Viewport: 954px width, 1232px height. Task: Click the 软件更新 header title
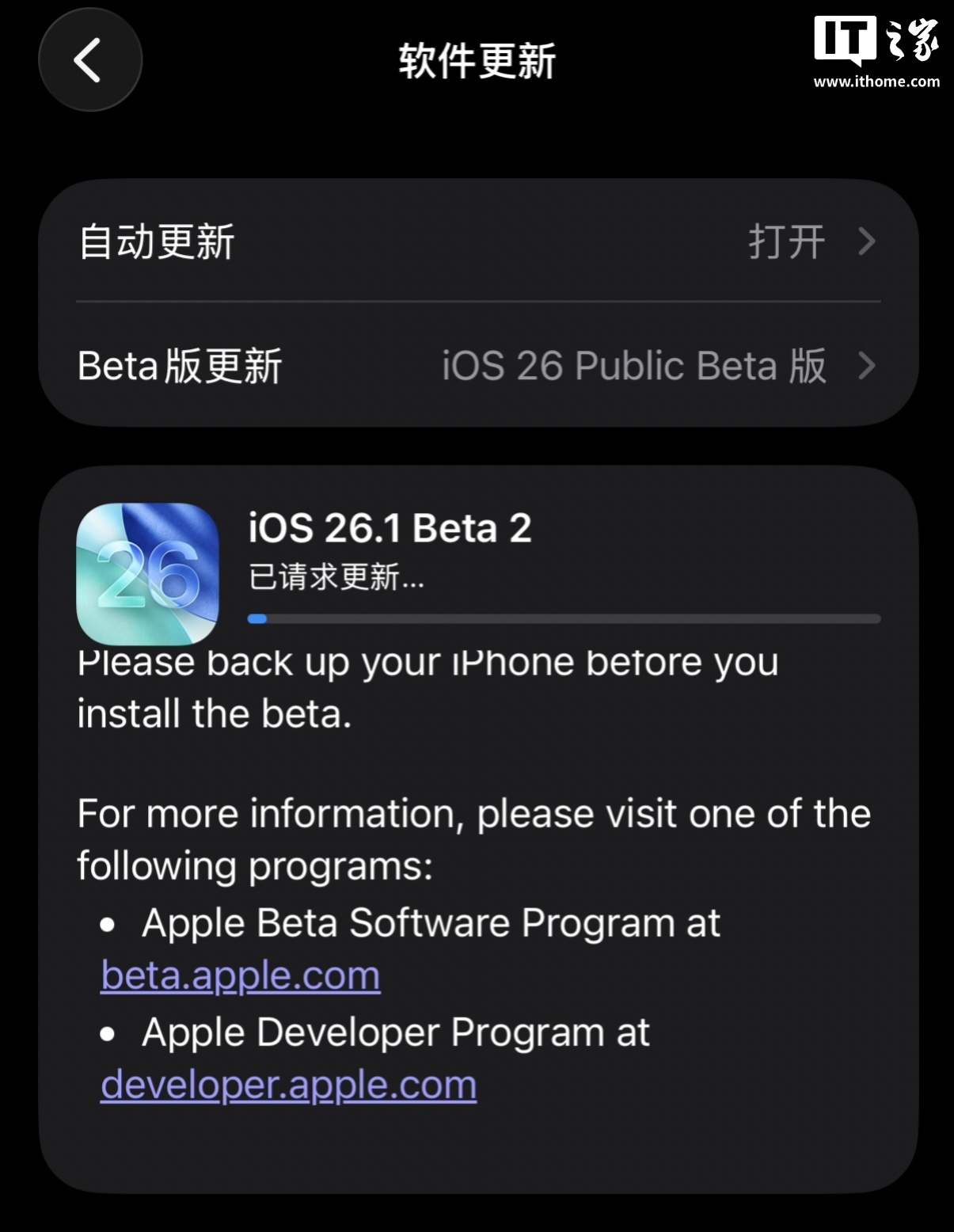click(477, 59)
